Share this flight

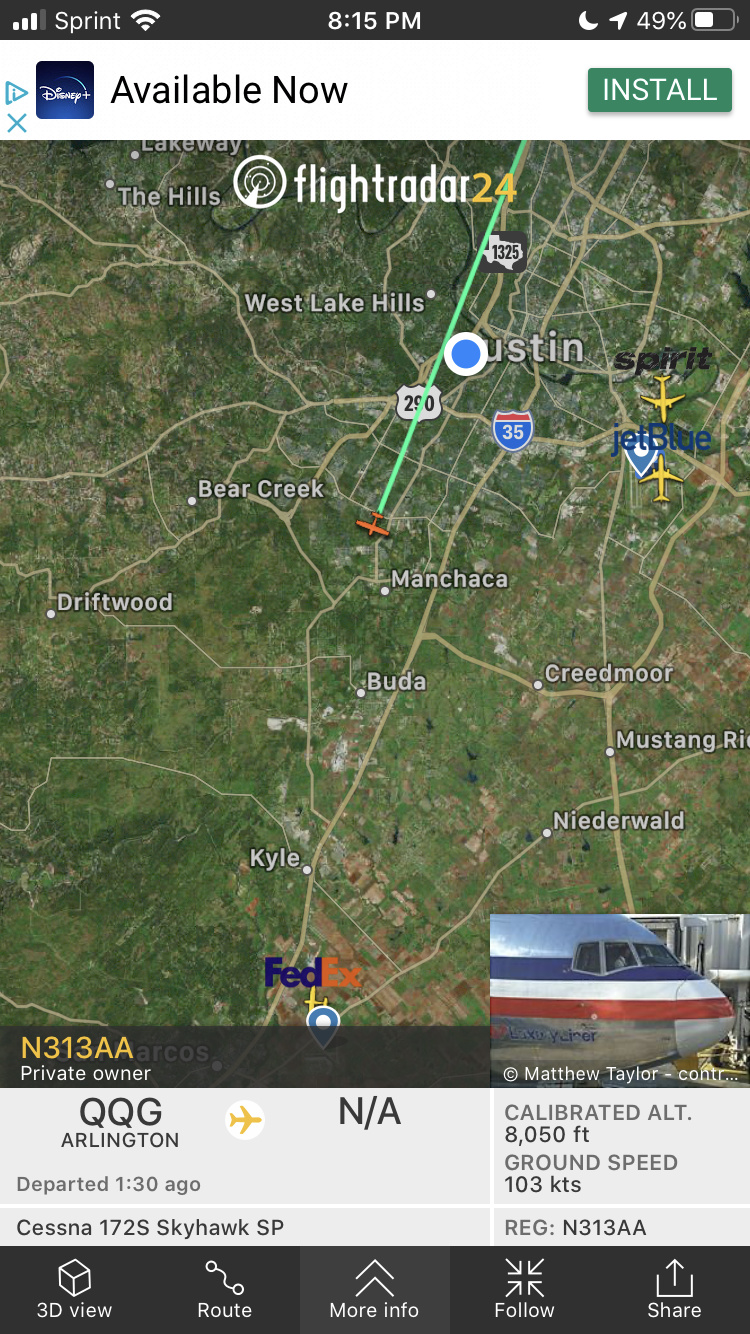tap(674, 1289)
